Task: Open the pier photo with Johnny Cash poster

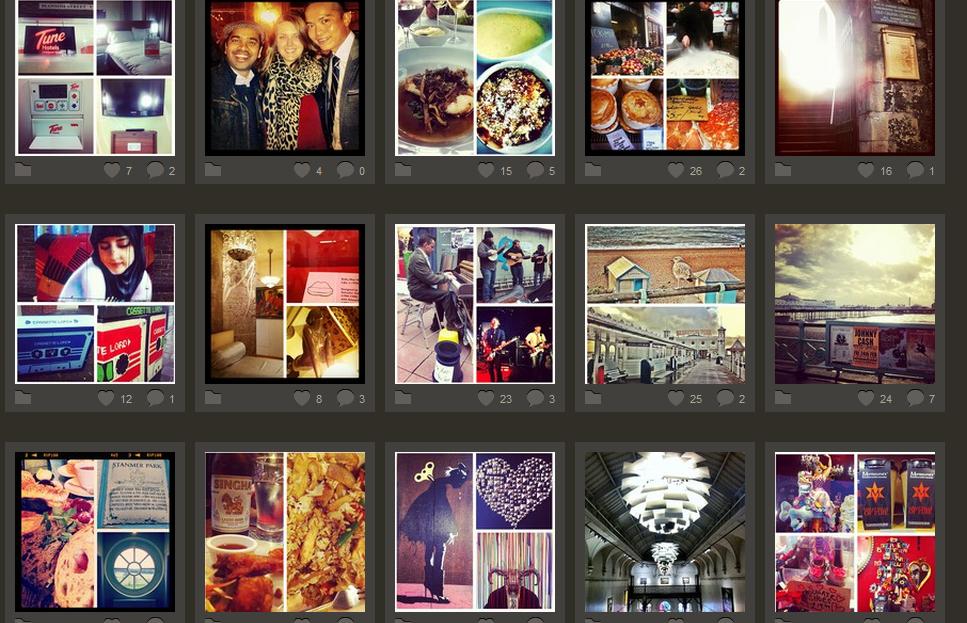Action: (855, 304)
